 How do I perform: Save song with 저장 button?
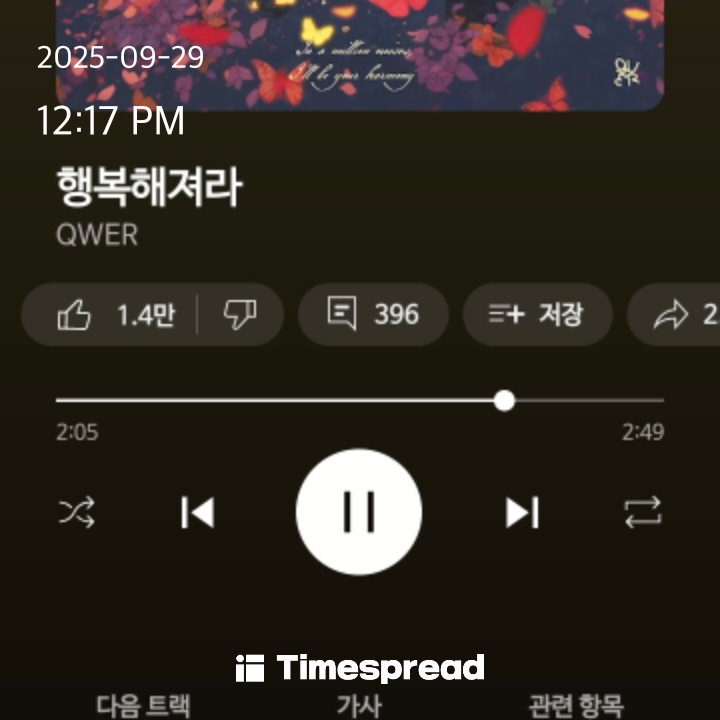click(536, 315)
